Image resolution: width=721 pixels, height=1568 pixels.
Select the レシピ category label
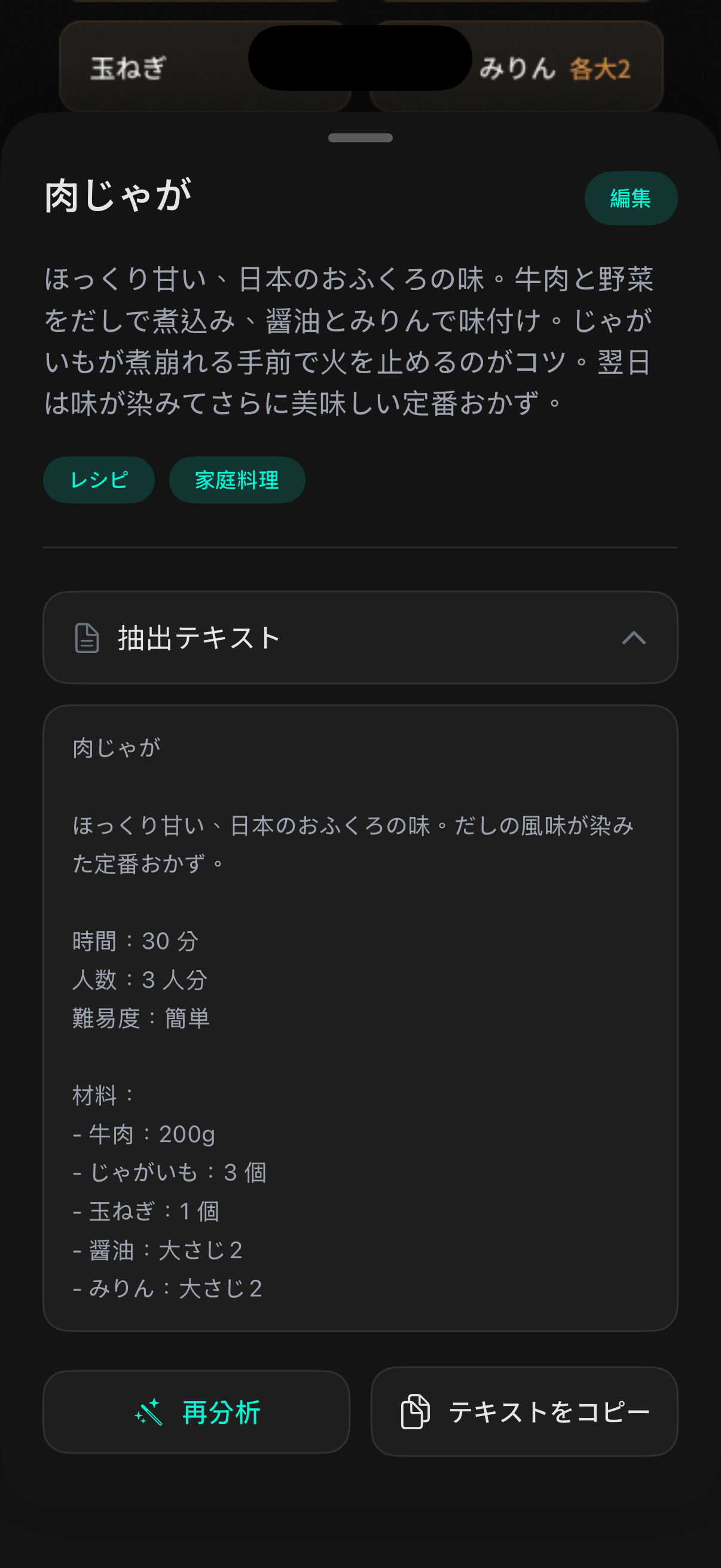98,480
